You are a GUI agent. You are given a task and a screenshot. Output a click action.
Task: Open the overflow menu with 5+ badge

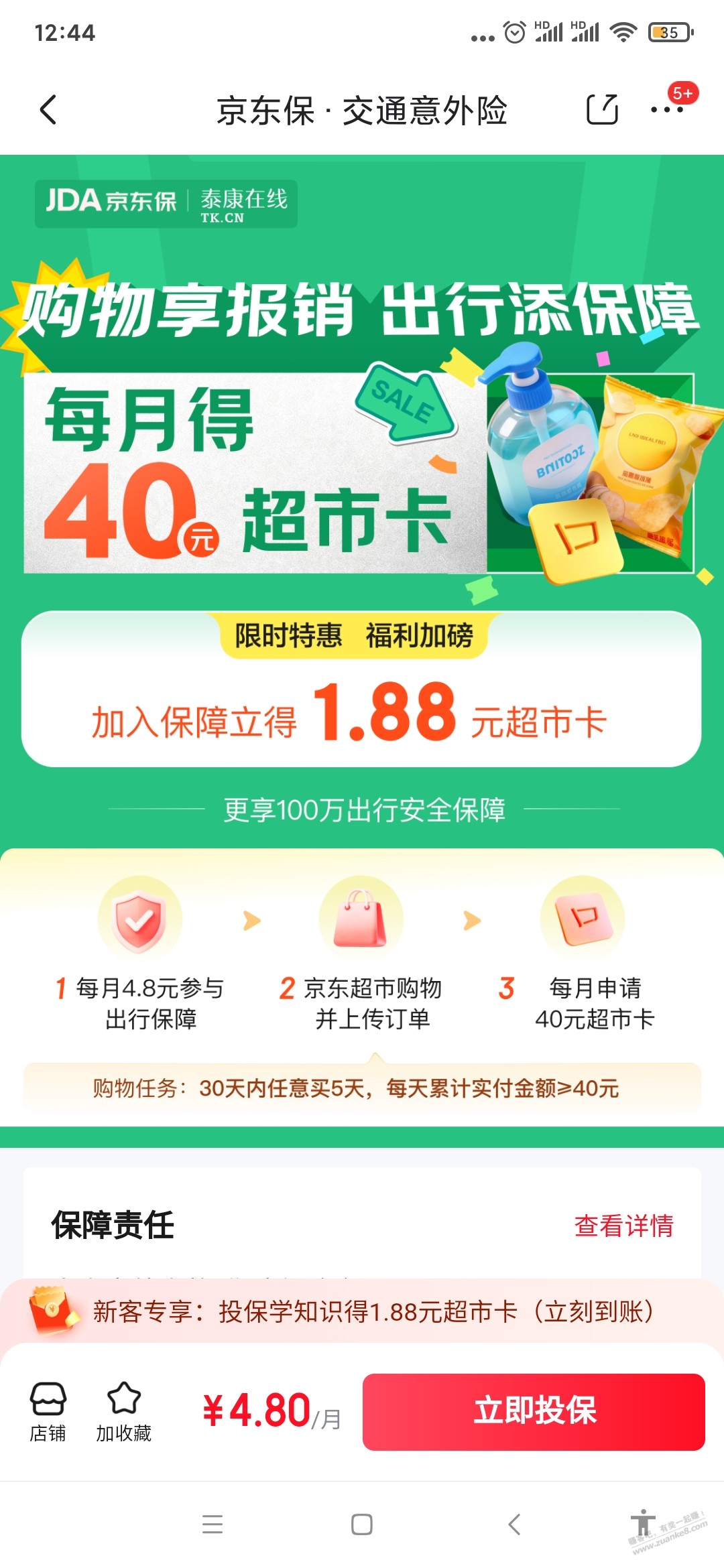667,110
